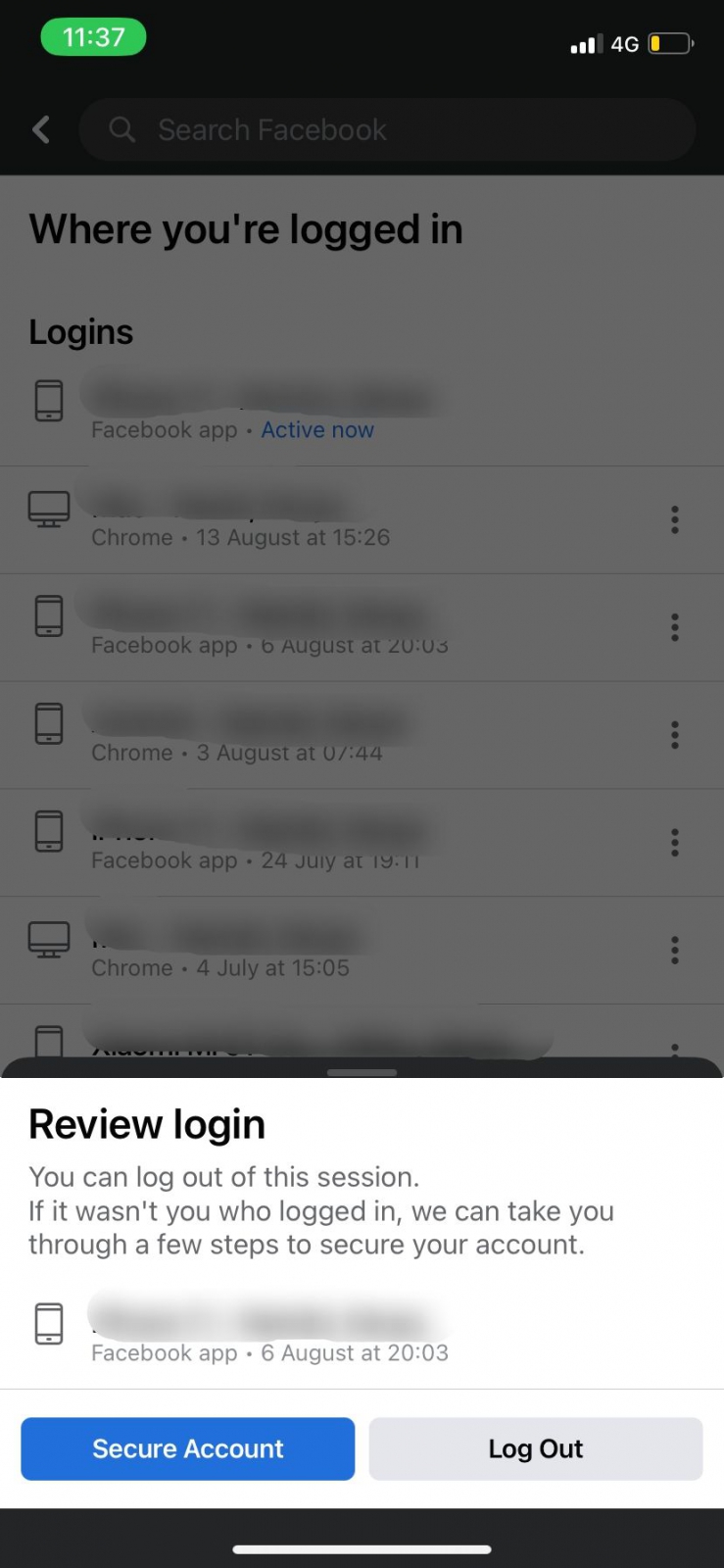Open options for Chrome 4 July login

click(x=674, y=950)
